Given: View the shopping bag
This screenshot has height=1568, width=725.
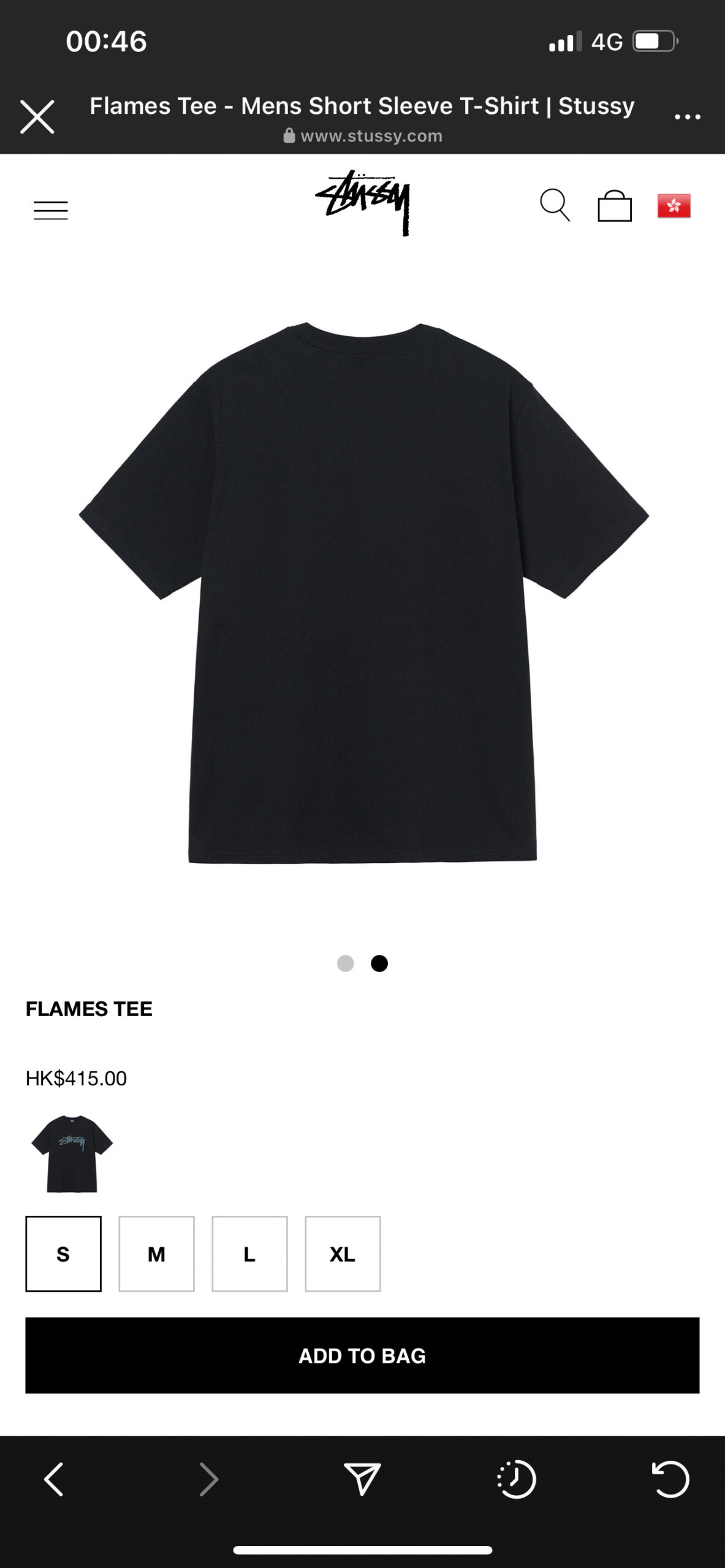Looking at the screenshot, I should tap(615, 206).
